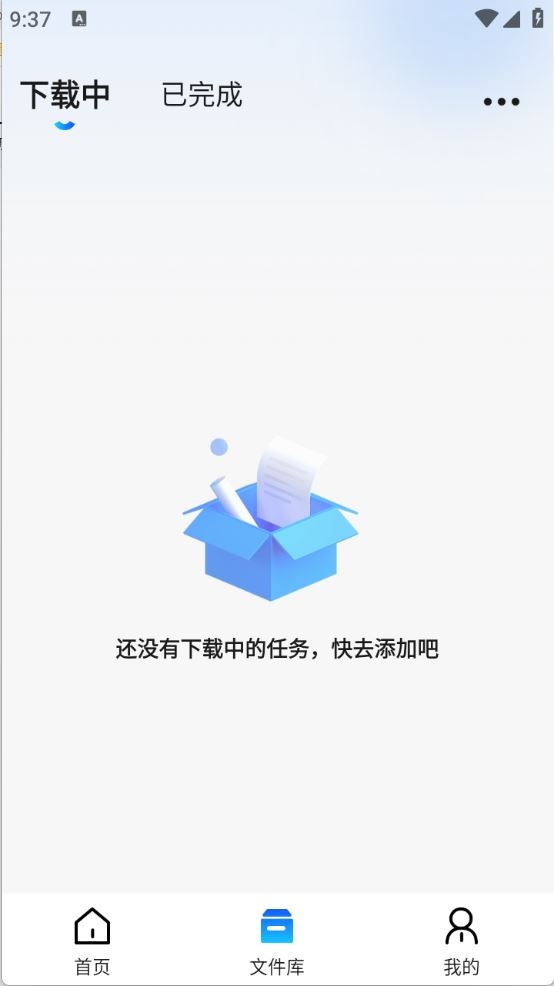The height and width of the screenshot is (986, 554).
Task: Open the 我的 profile tab
Action: (462, 941)
